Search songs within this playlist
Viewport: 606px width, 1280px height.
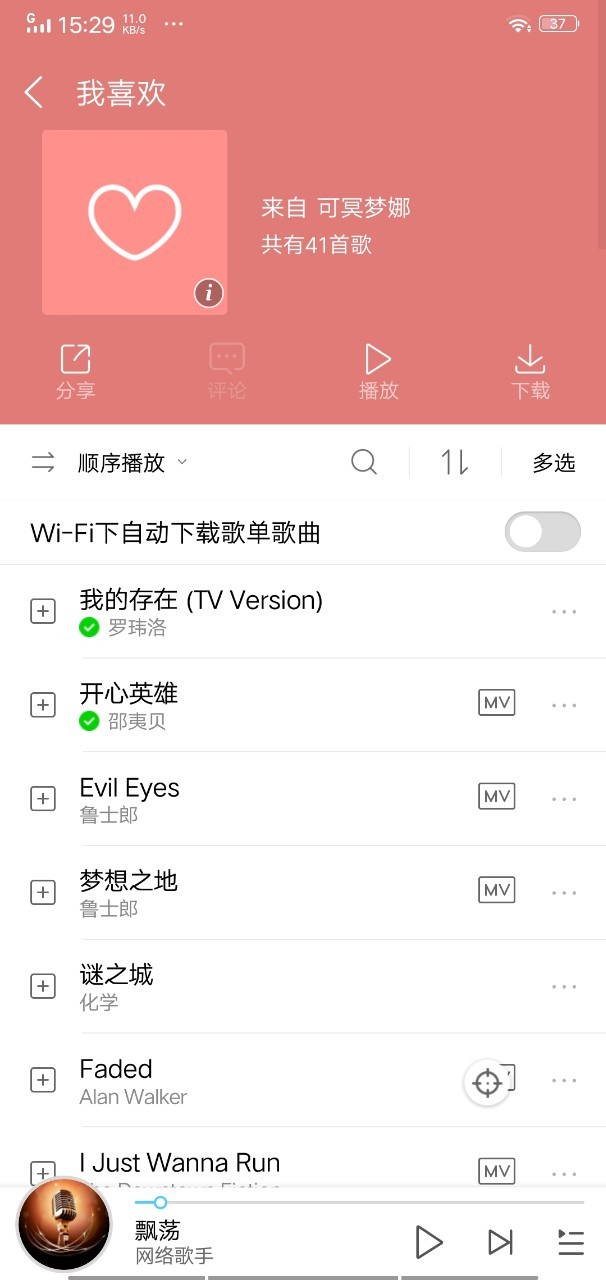pyautogui.click(x=364, y=462)
